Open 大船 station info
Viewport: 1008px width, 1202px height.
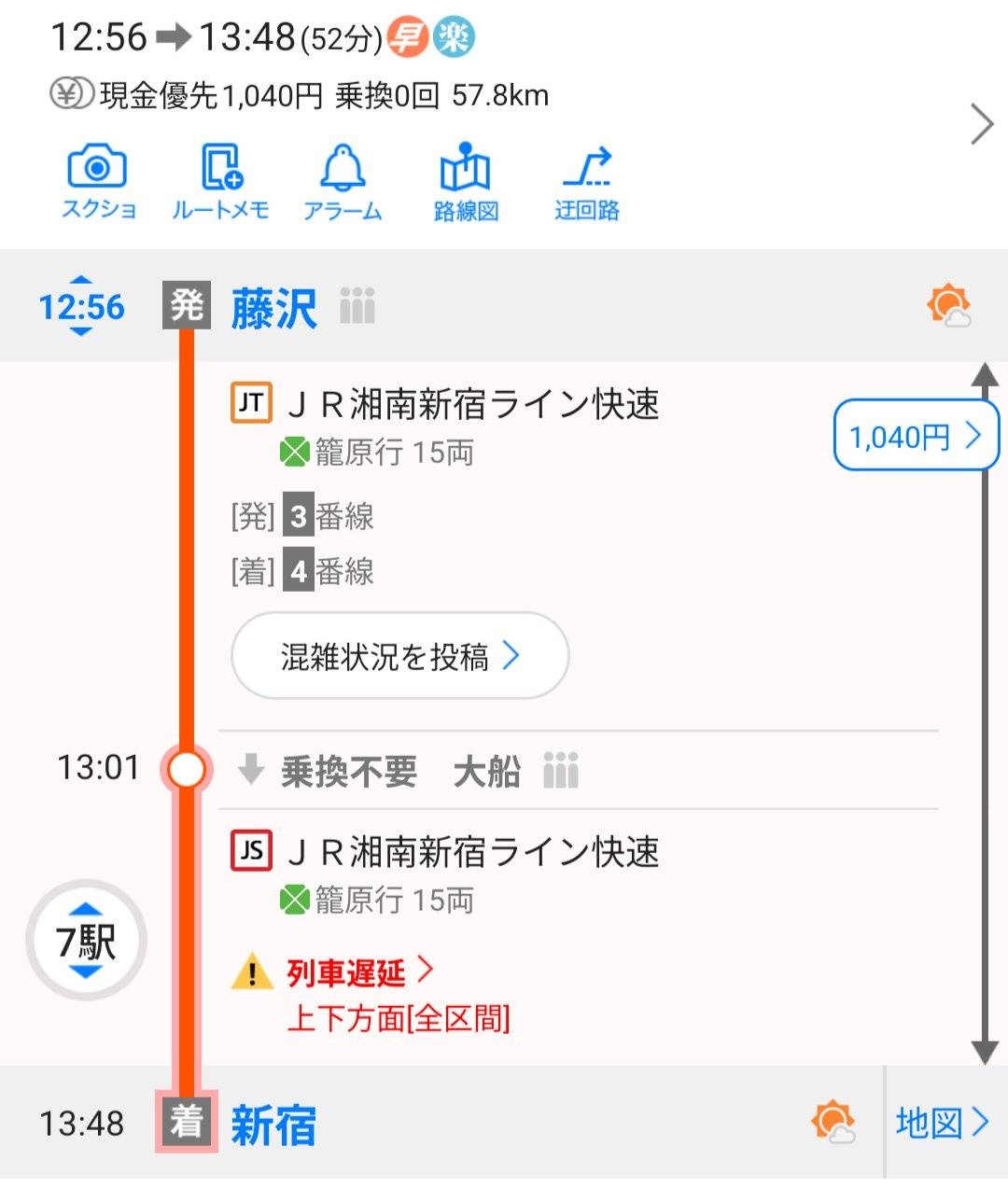(487, 772)
